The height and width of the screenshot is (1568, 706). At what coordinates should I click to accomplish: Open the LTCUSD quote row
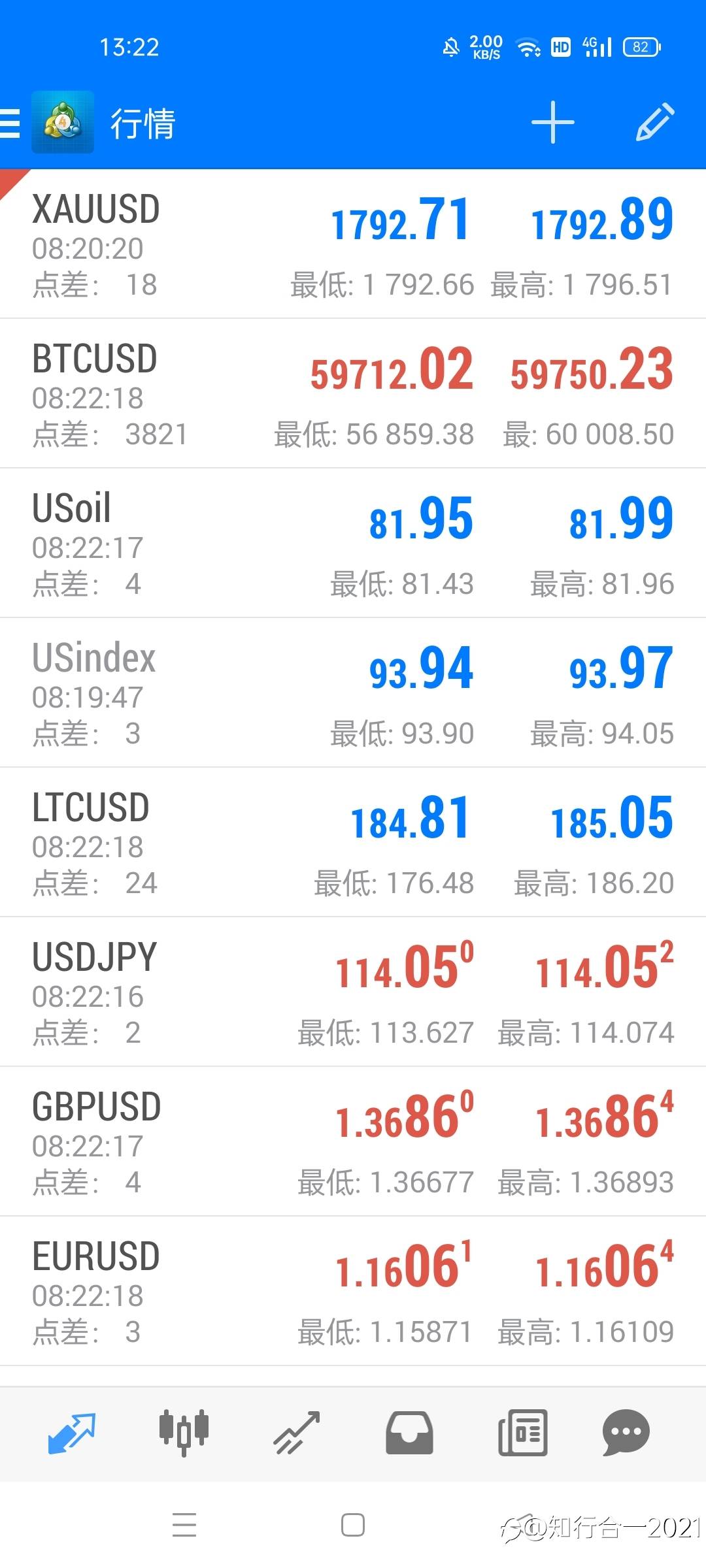pos(353,843)
